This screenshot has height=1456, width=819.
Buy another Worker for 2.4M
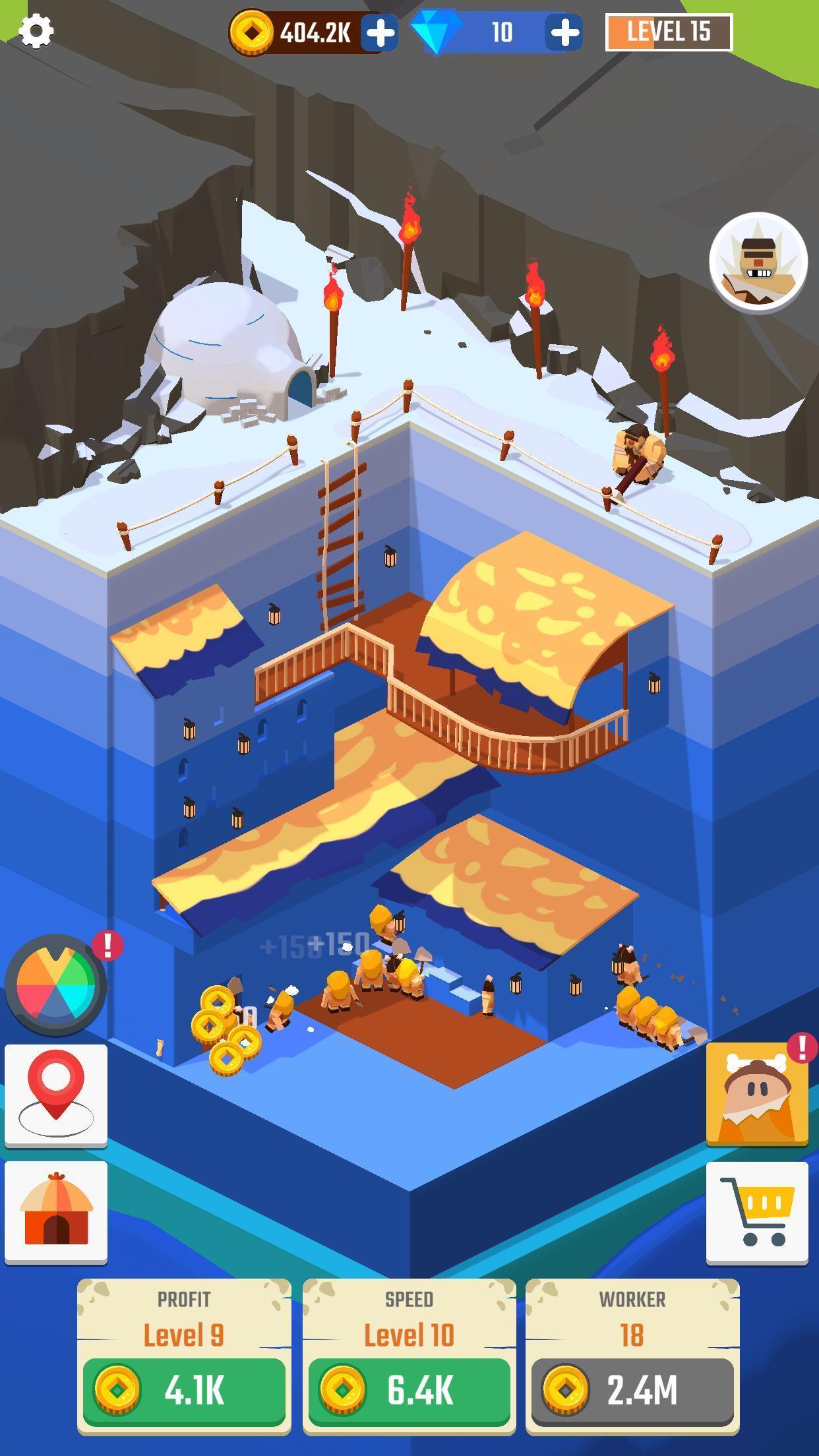(632, 1391)
